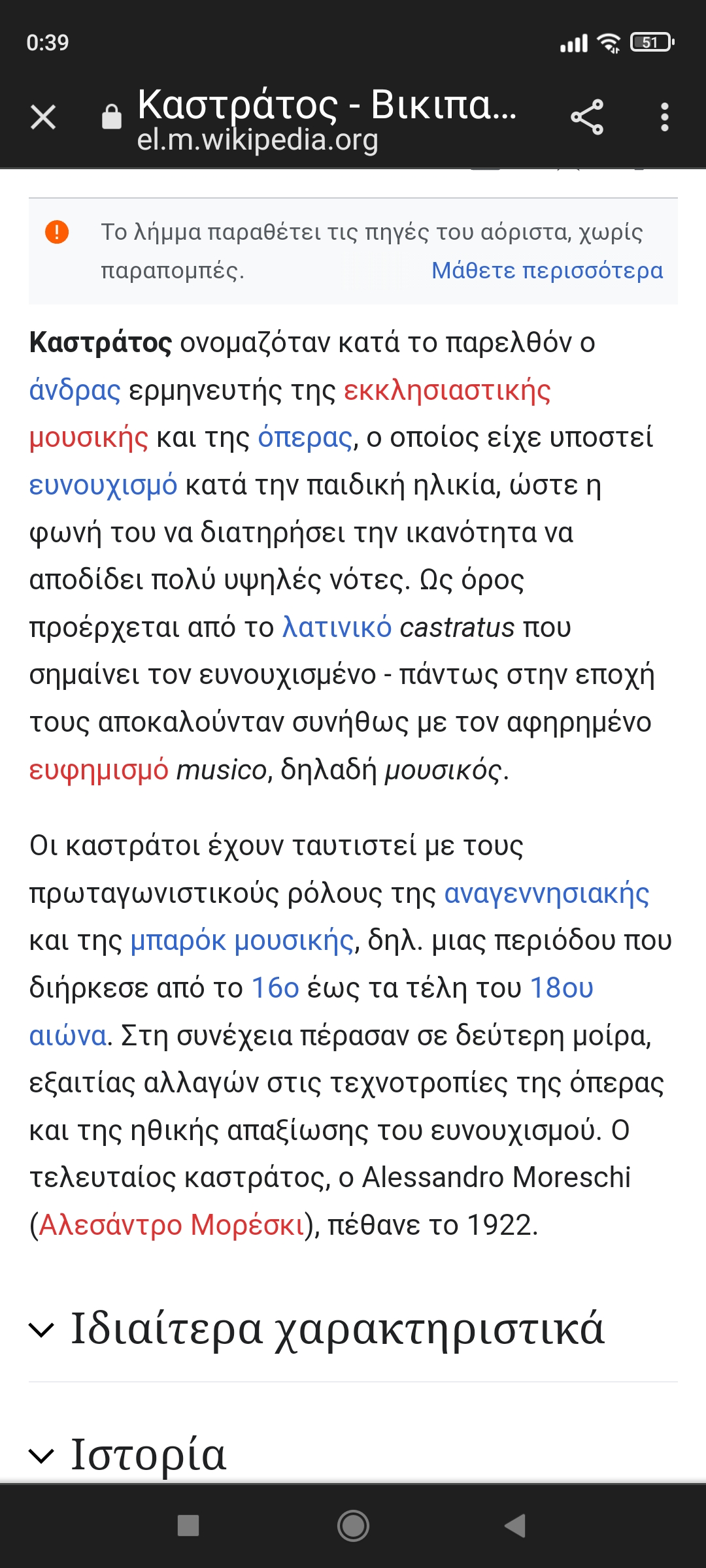Go to the system home screen
Image resolution: width=706 pixels, height=1568 pixels.
point(353,1526)
